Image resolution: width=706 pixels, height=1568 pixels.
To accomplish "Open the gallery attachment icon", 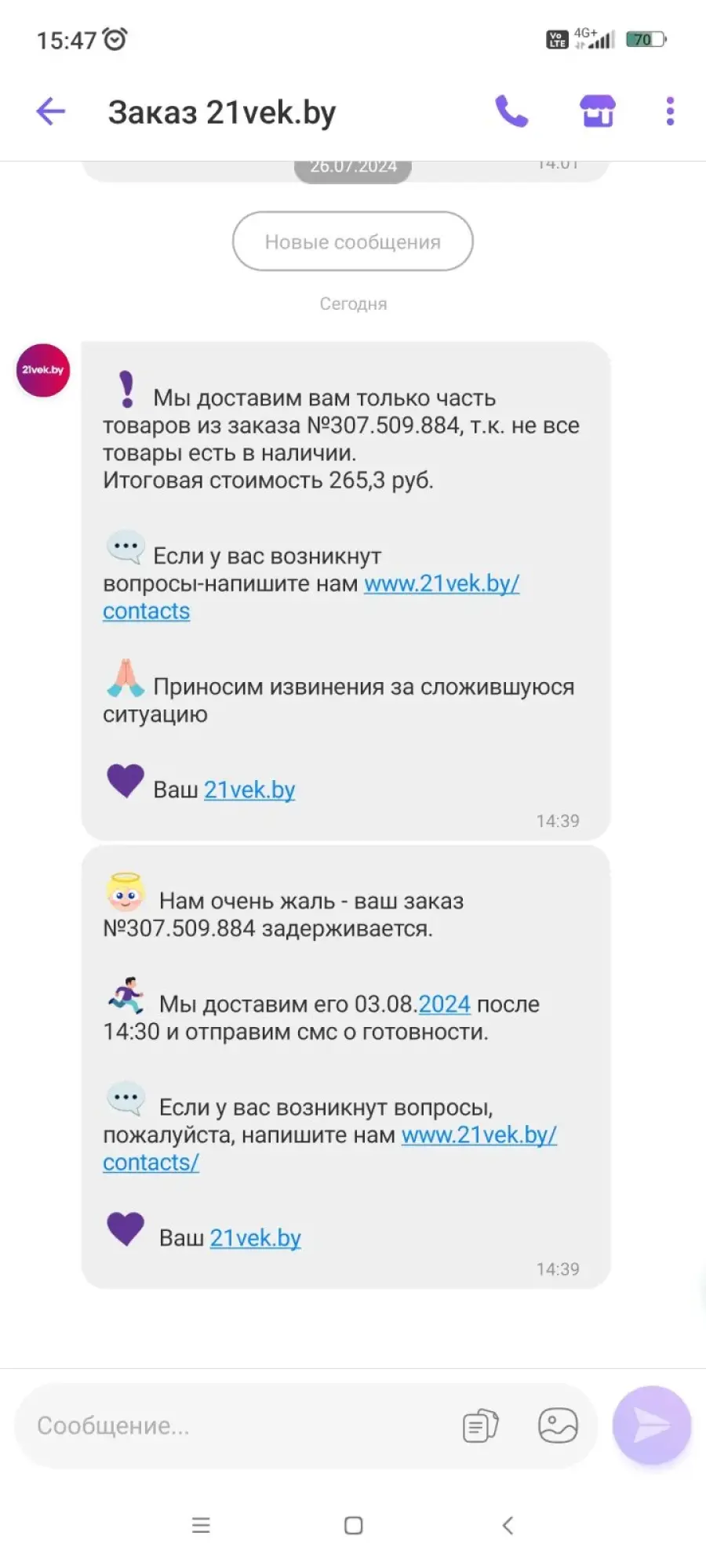I will pyautogui.click(x=558, y=1425).
